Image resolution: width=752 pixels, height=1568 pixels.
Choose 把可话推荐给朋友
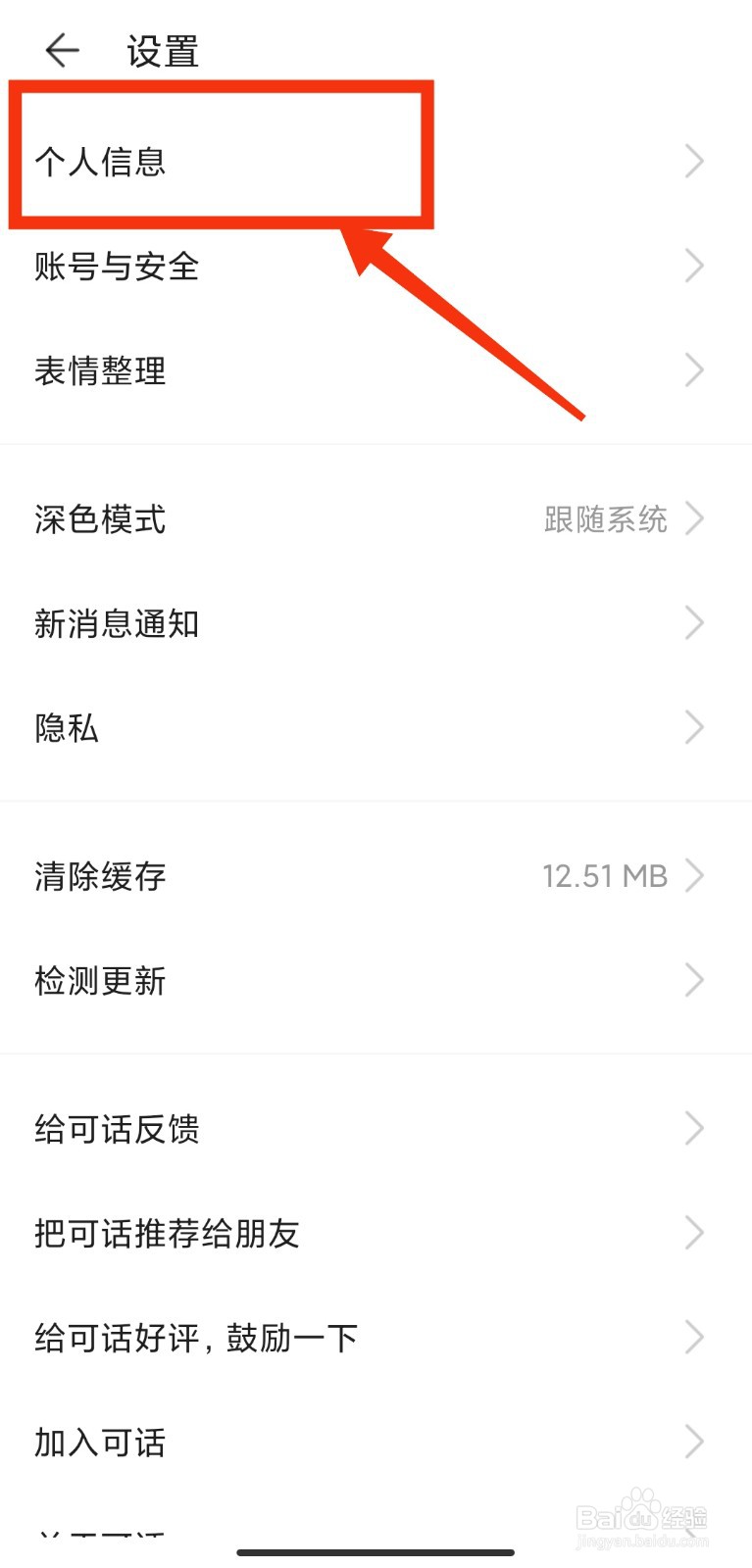(x=376, y=1233)
